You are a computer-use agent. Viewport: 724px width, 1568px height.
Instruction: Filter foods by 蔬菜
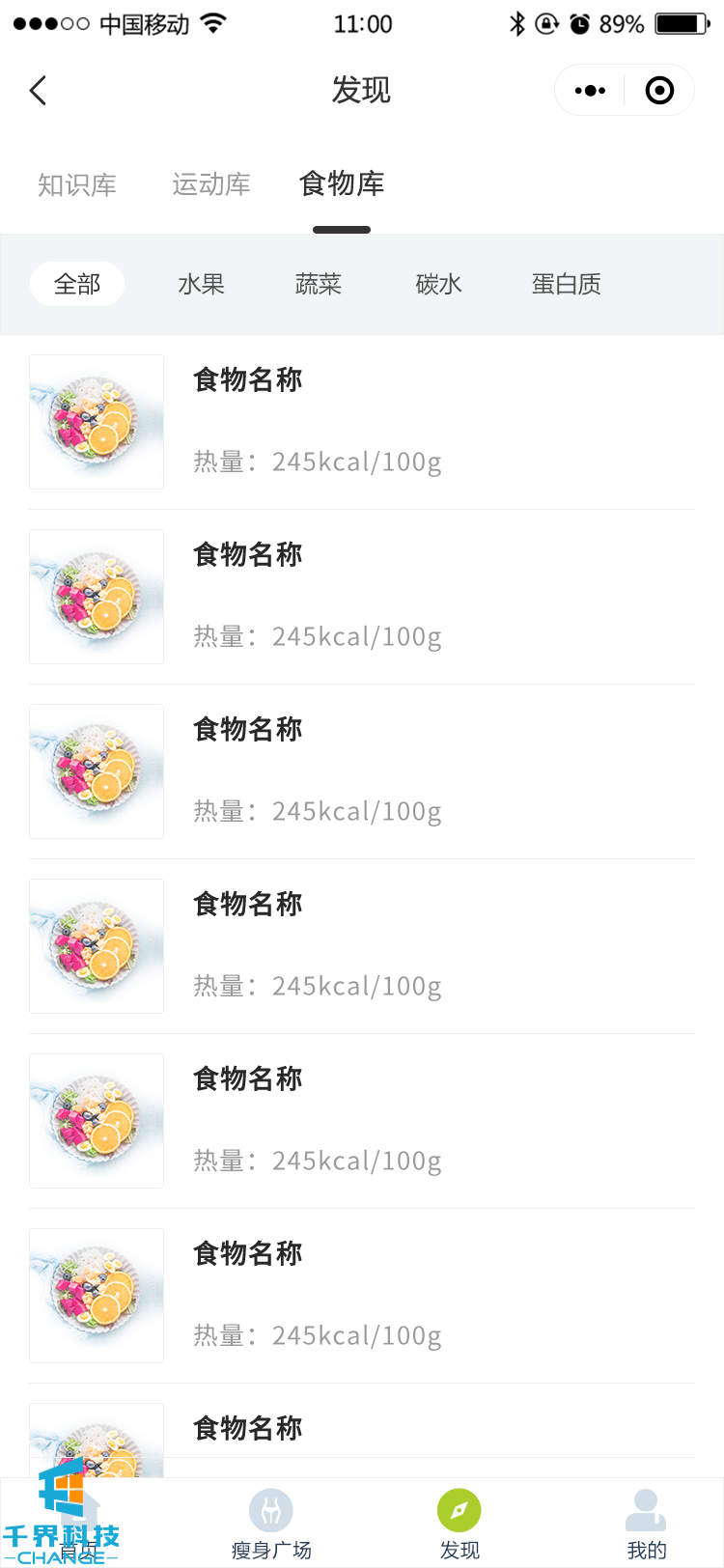coord(319,284)
